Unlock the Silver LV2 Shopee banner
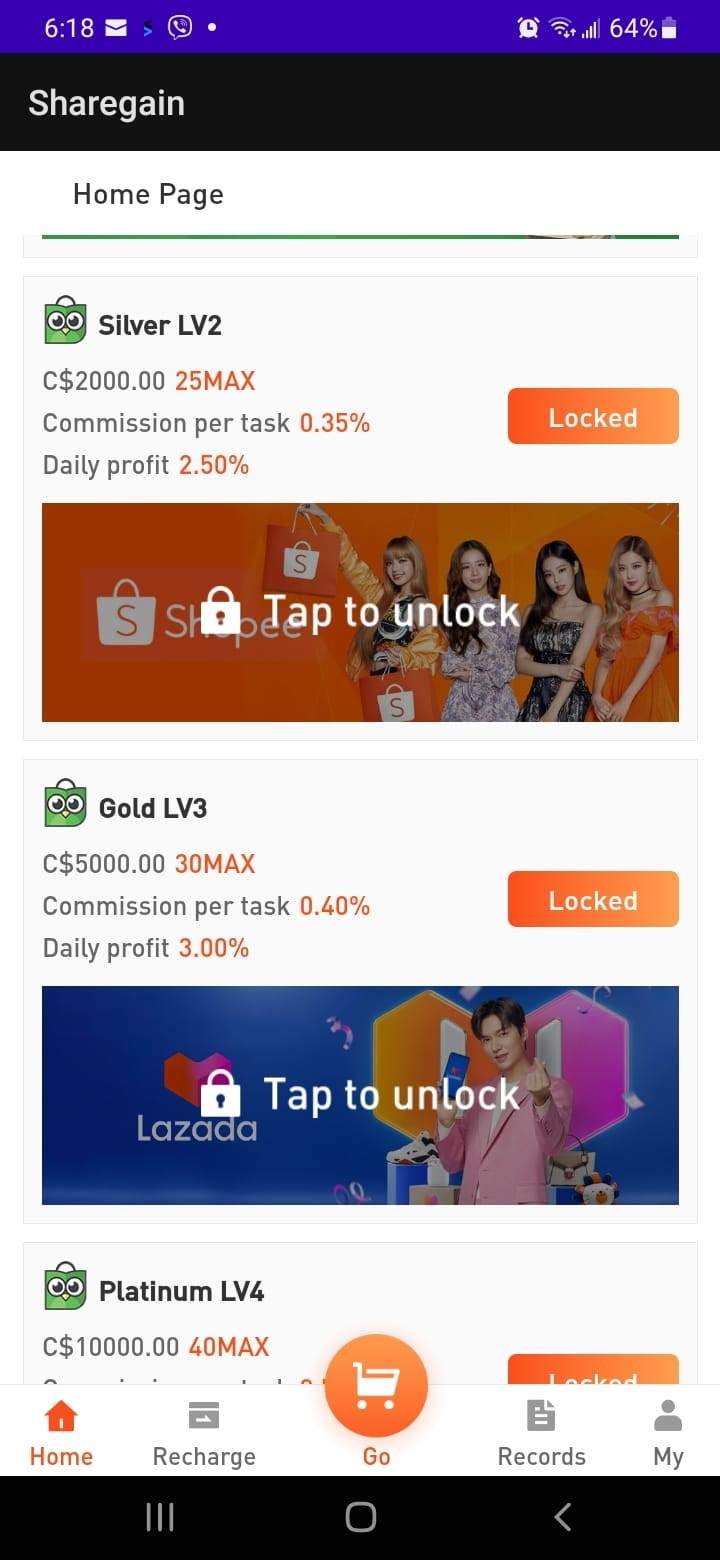 (360, 612)
